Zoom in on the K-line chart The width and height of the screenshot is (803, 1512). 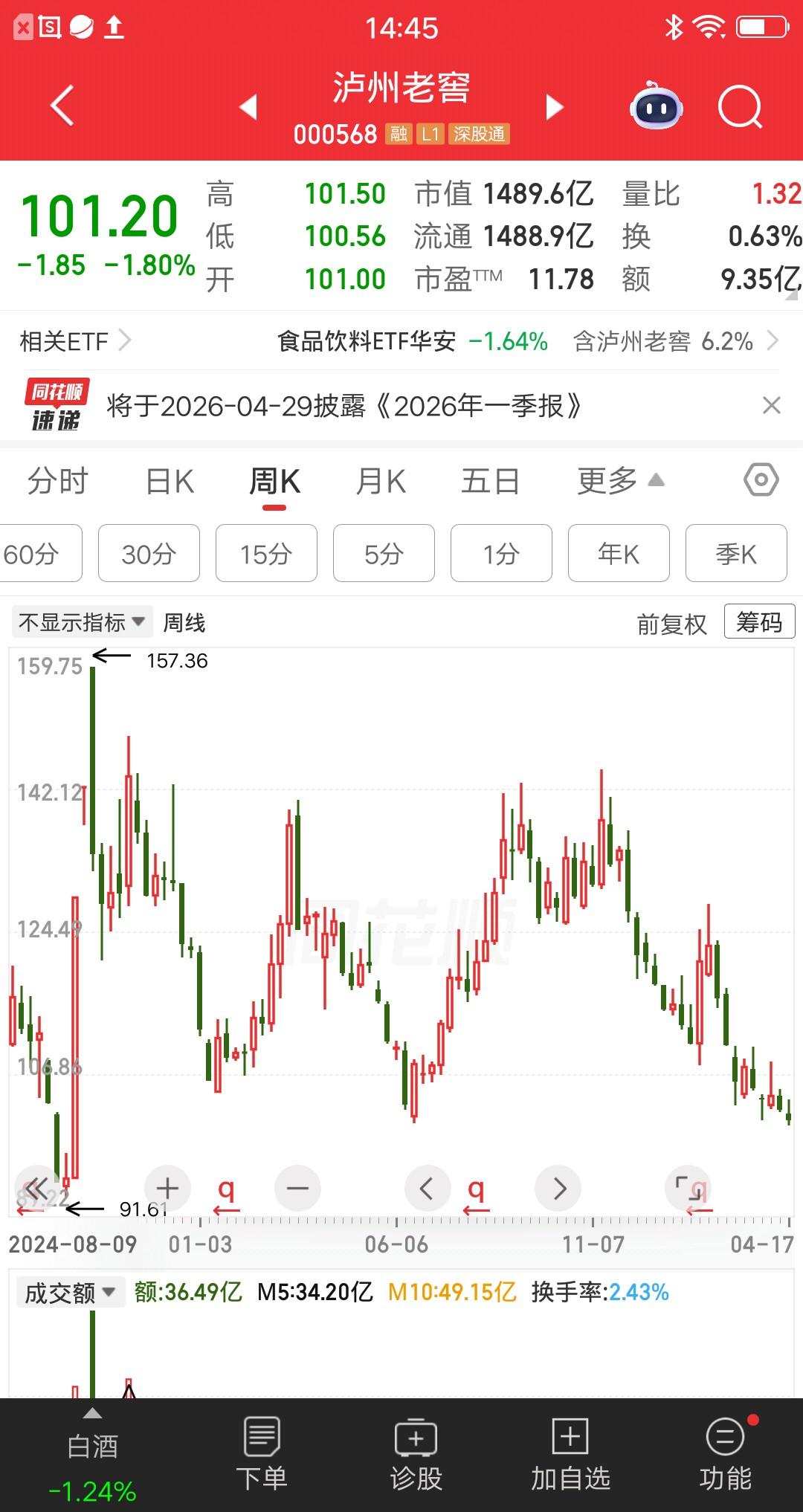coord(167,1188)
